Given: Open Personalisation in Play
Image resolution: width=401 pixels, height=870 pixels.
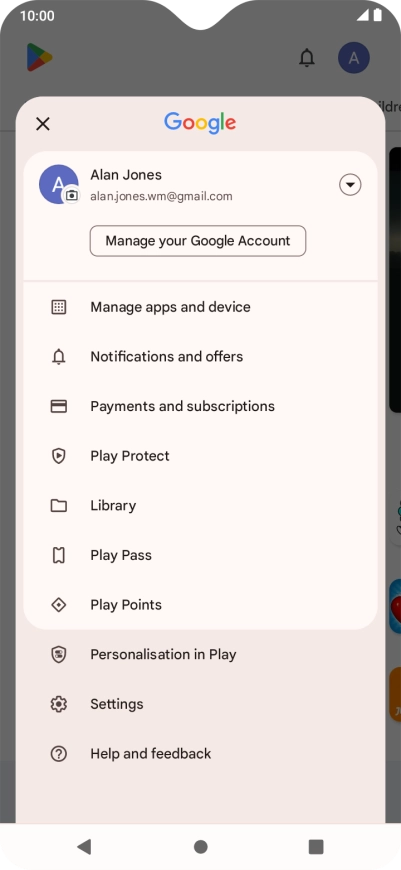Looking at the screenshot, I should click(200, 655).
